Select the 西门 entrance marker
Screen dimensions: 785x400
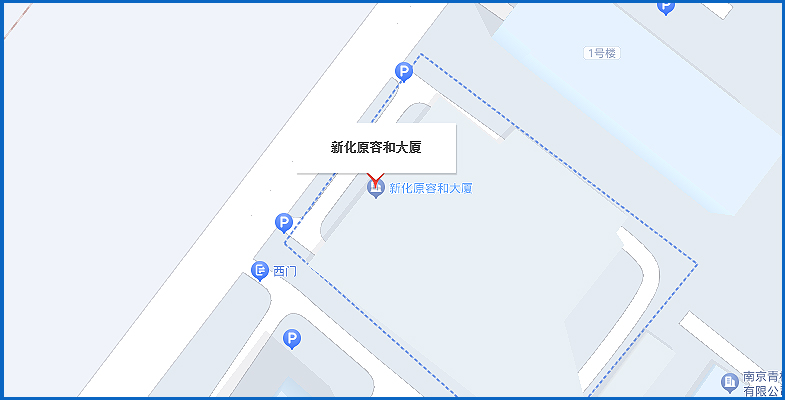260,270
